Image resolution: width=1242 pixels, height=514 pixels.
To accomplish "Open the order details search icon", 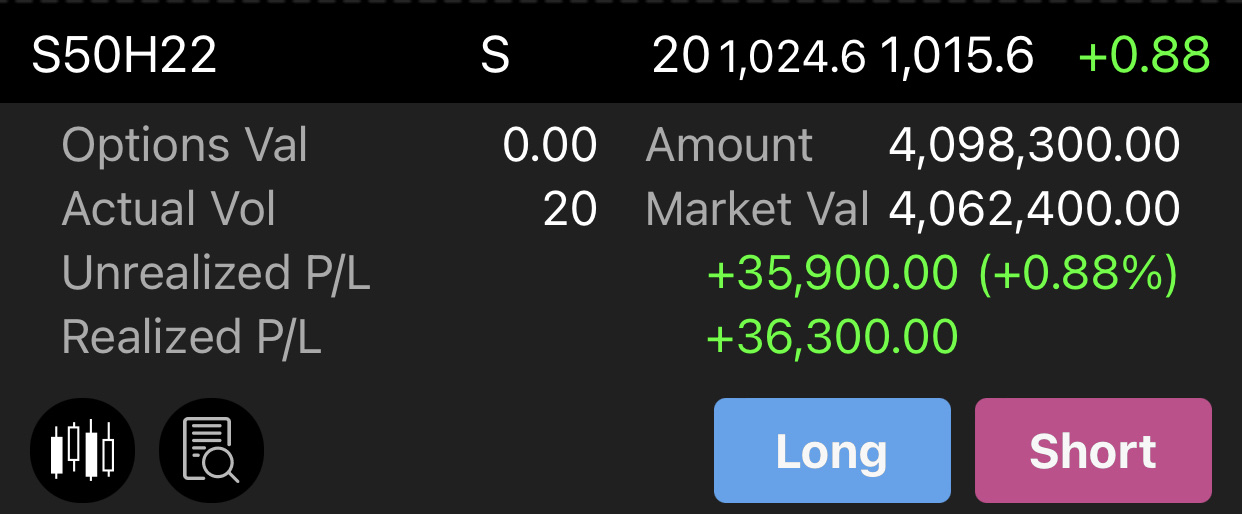I will 211,451.
